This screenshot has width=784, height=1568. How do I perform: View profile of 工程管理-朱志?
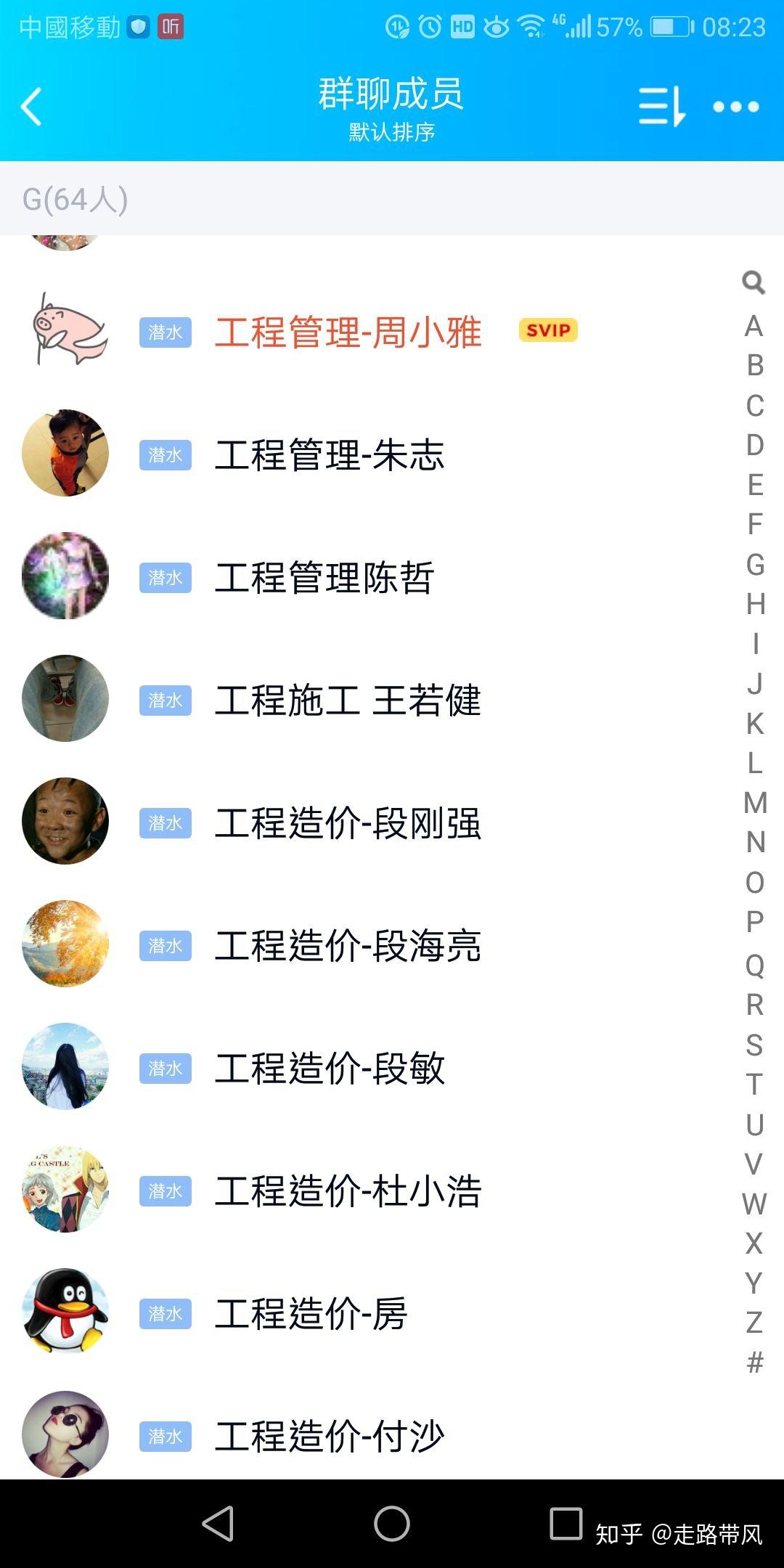(x=330, y=455)
